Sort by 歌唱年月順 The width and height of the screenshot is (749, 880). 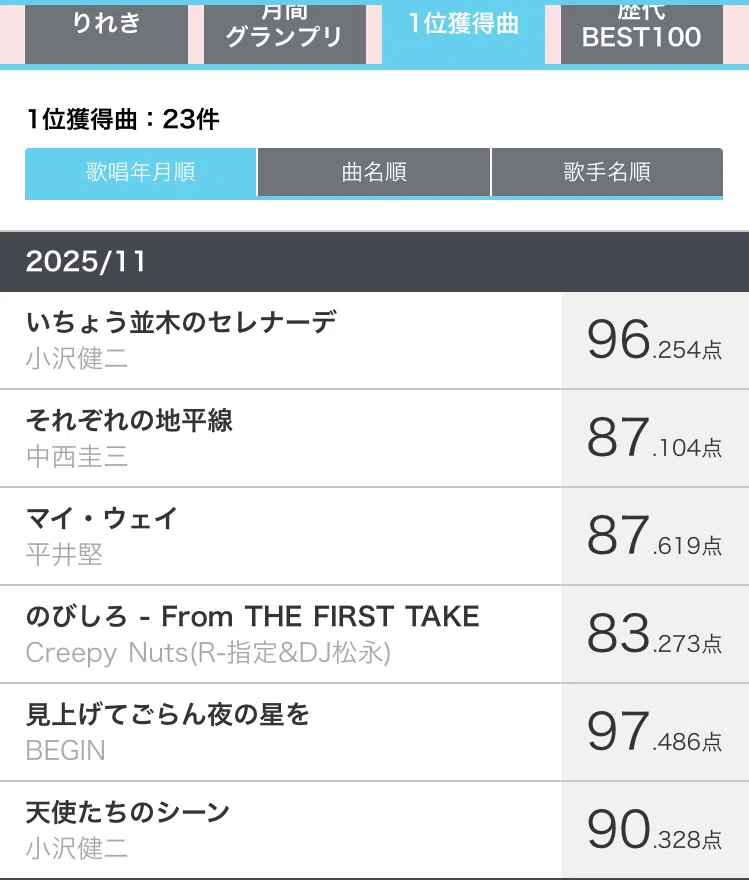click(141, 173)
